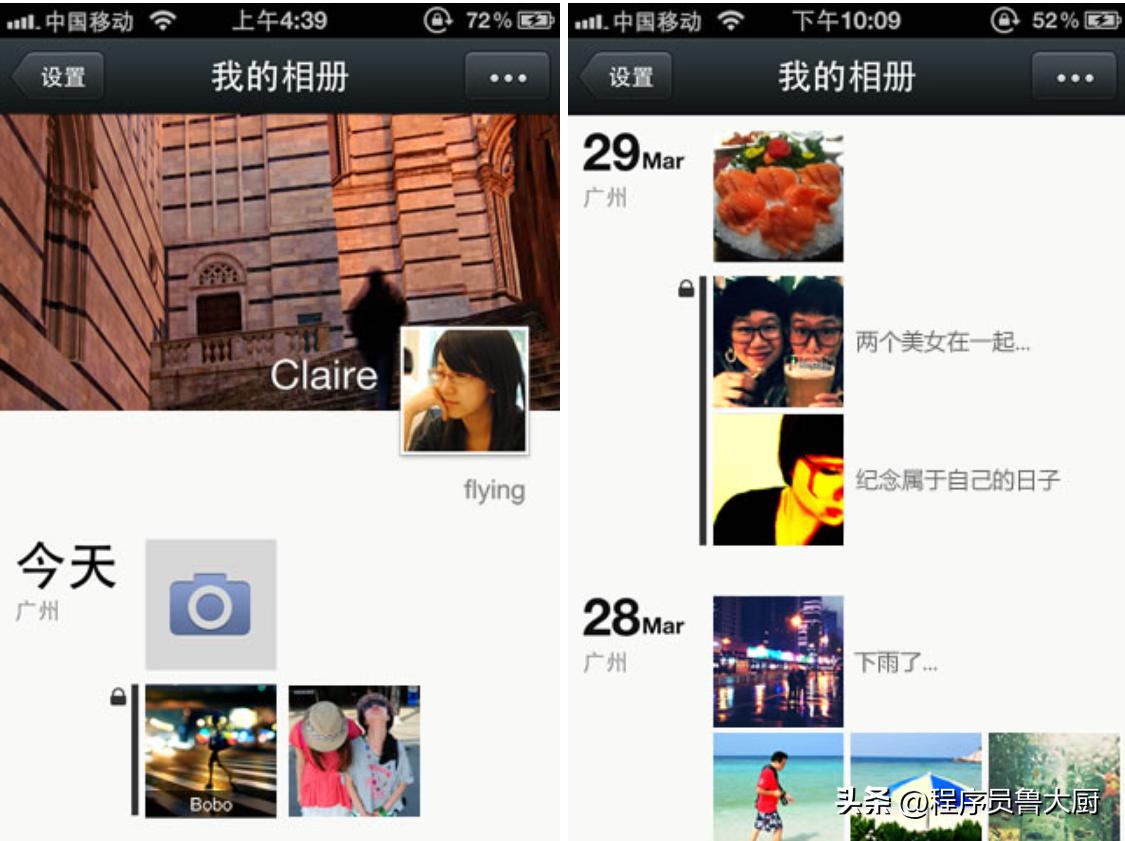The height and width of the screenshot is (841, 1125).
Task: Open the photo captioned 两个美女在一起
Action: (778, 342)
